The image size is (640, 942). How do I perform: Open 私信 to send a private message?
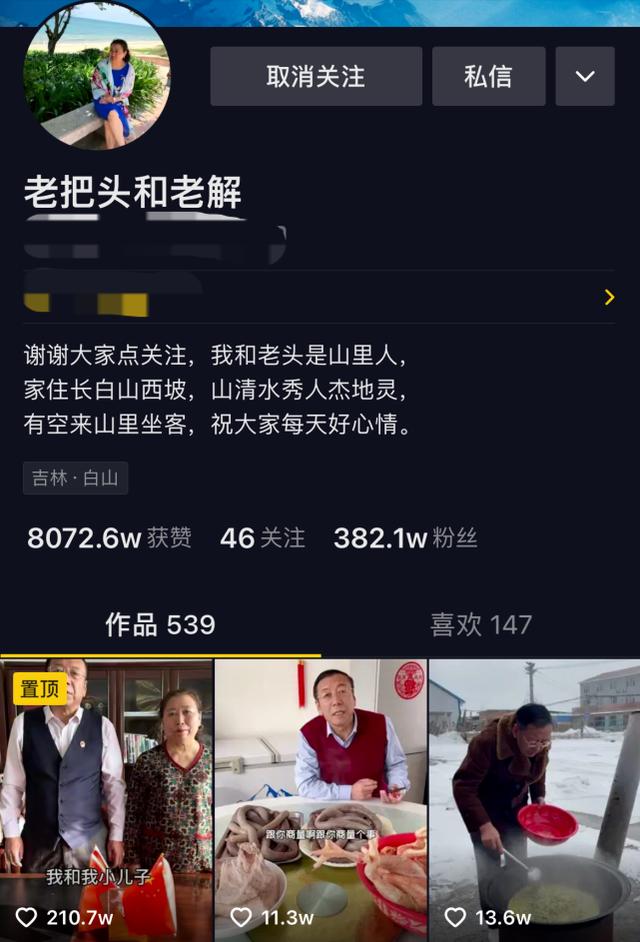pyautogui.click(x=488, y=76)
